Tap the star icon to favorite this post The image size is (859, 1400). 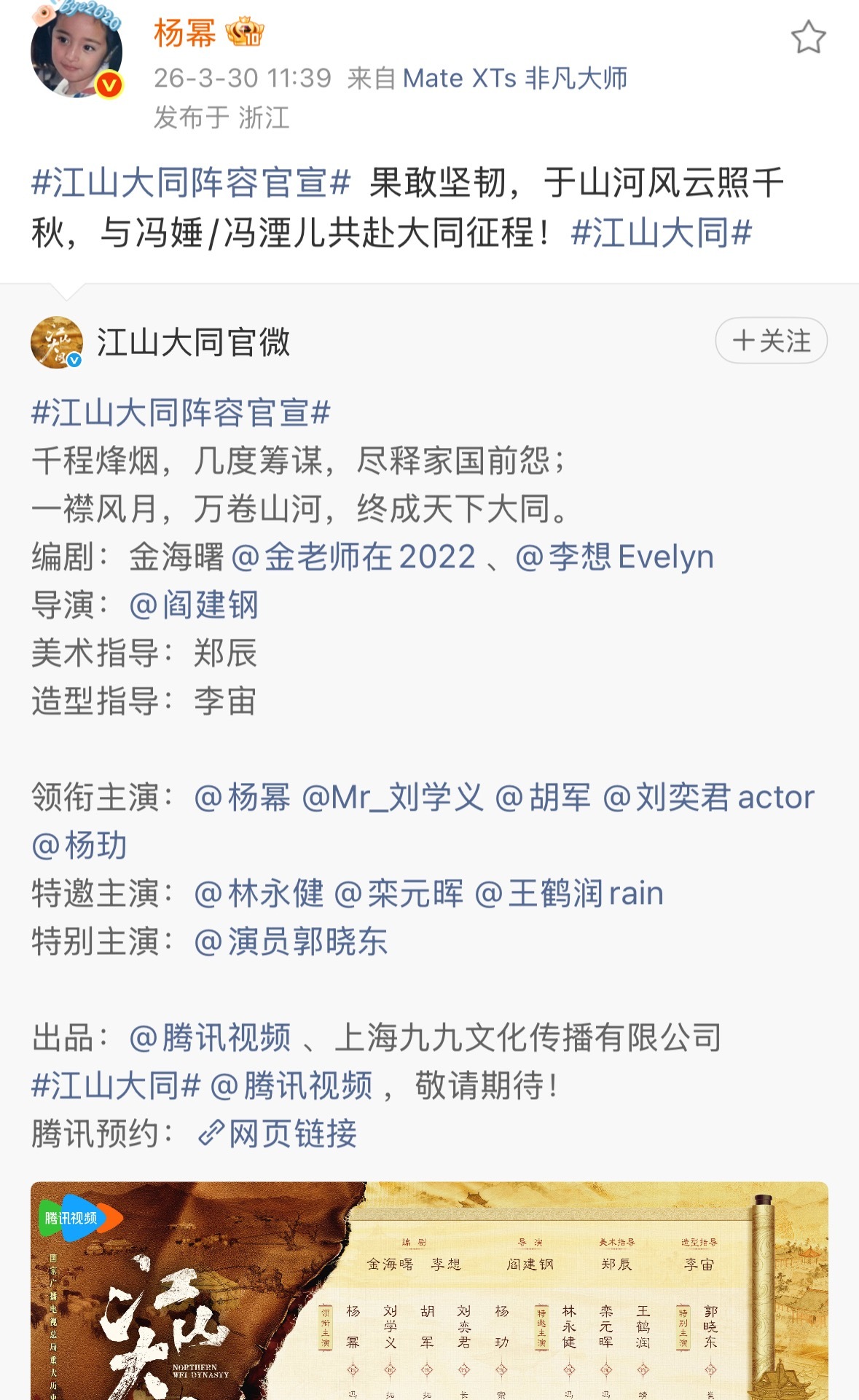808,37
